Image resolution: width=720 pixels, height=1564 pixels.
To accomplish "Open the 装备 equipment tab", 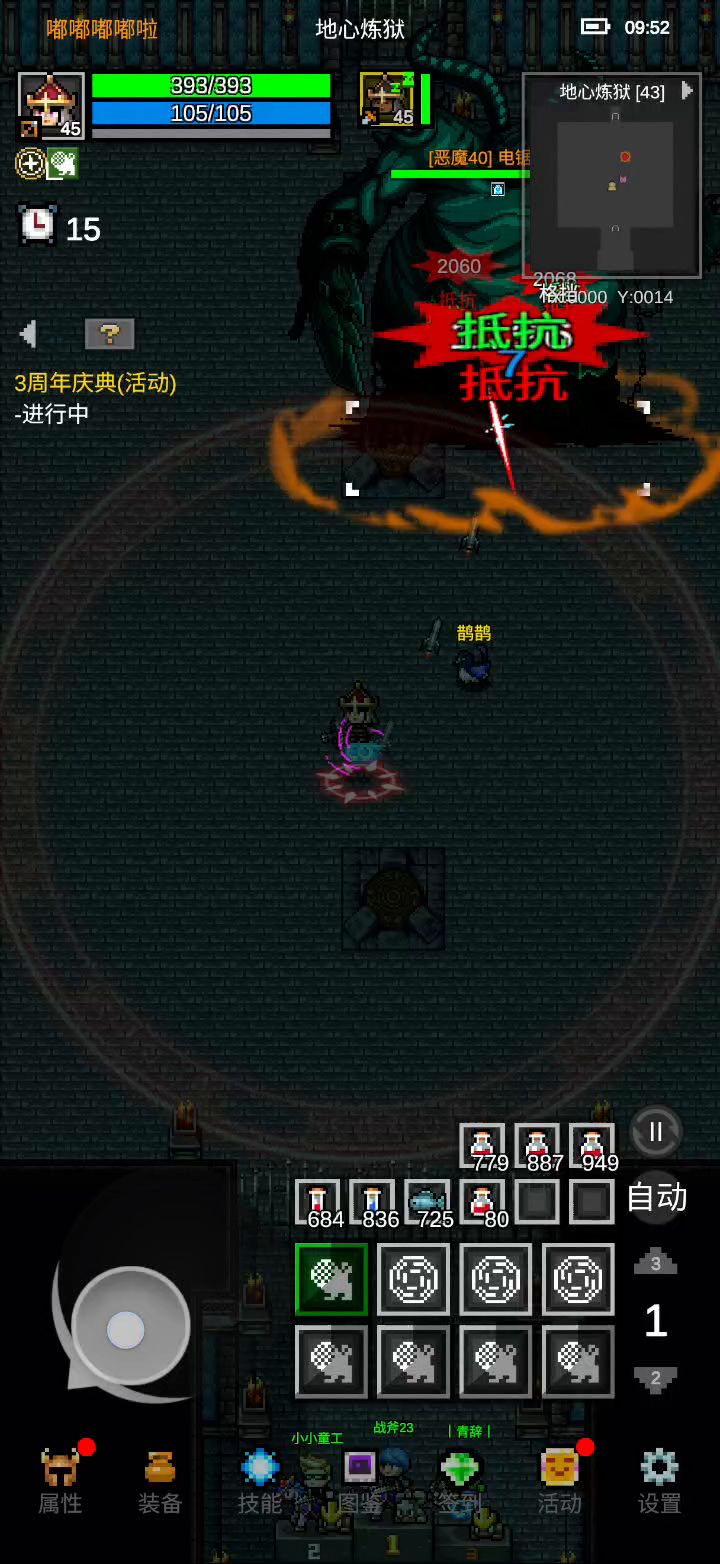I will (160, 1480).
